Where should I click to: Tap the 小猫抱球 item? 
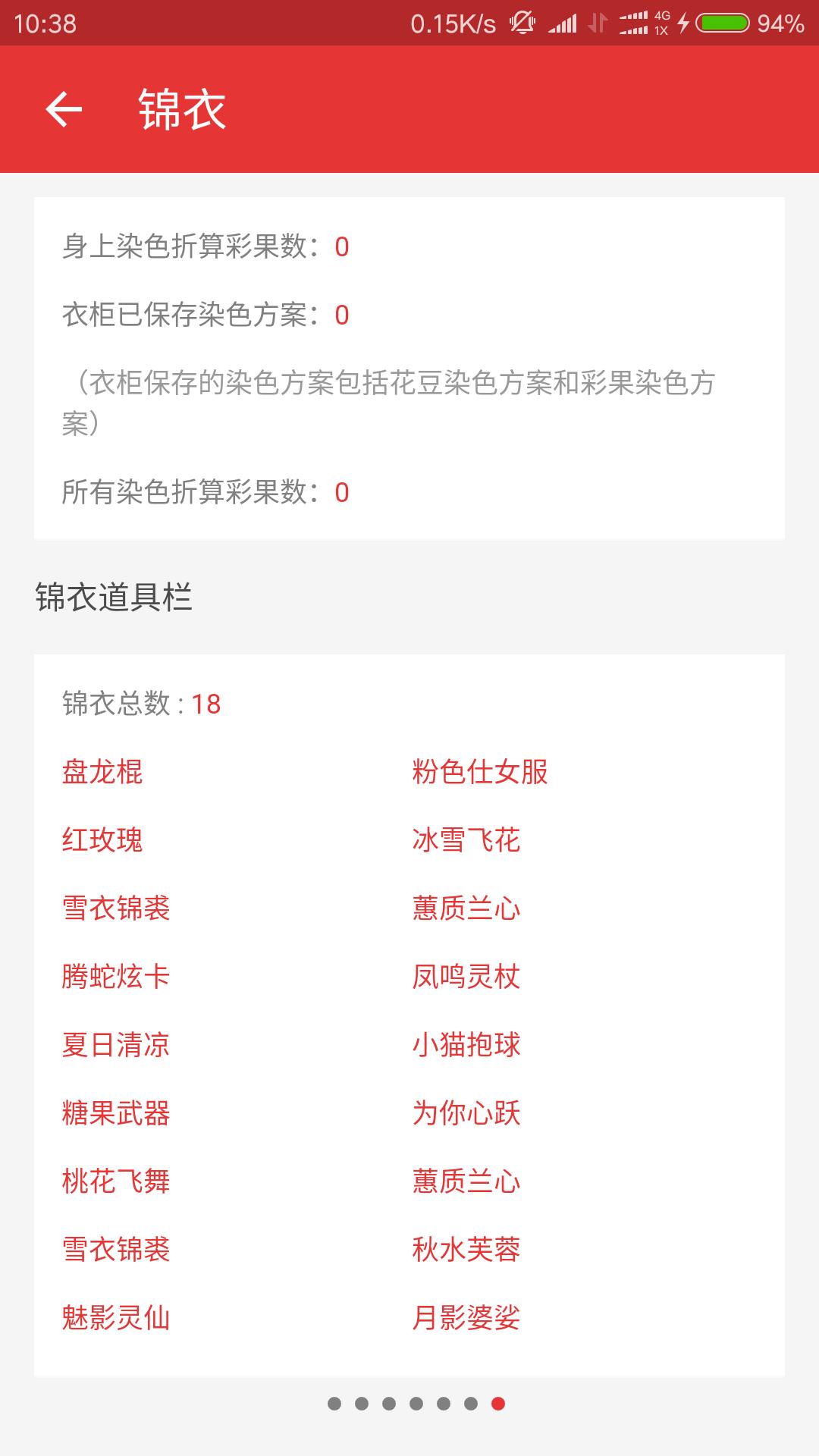(466, 1045)
